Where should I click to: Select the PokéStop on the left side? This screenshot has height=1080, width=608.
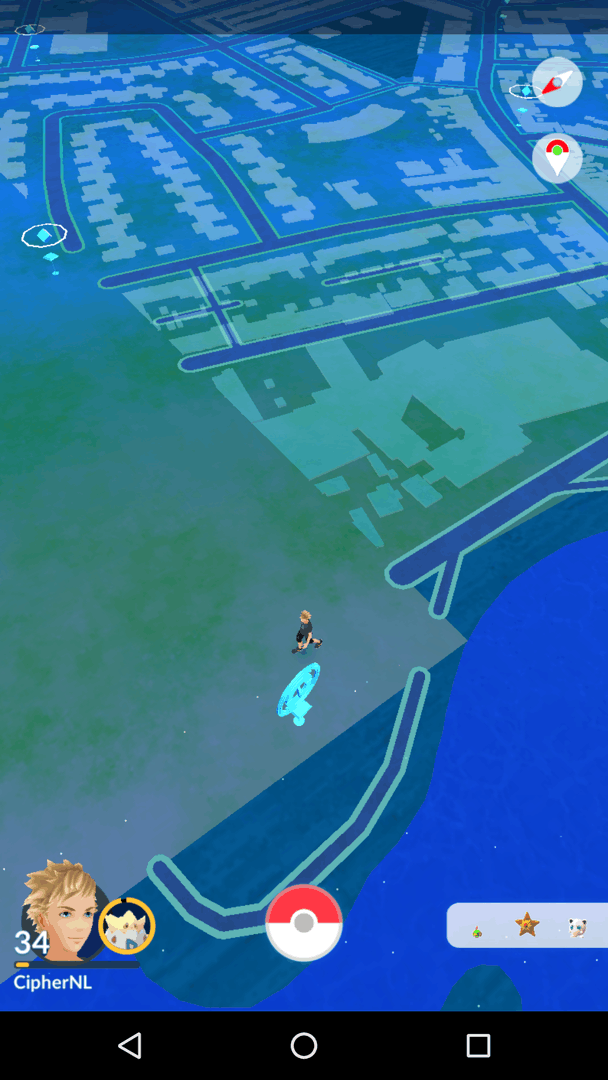pyautogui.click(x=44, y=236)
